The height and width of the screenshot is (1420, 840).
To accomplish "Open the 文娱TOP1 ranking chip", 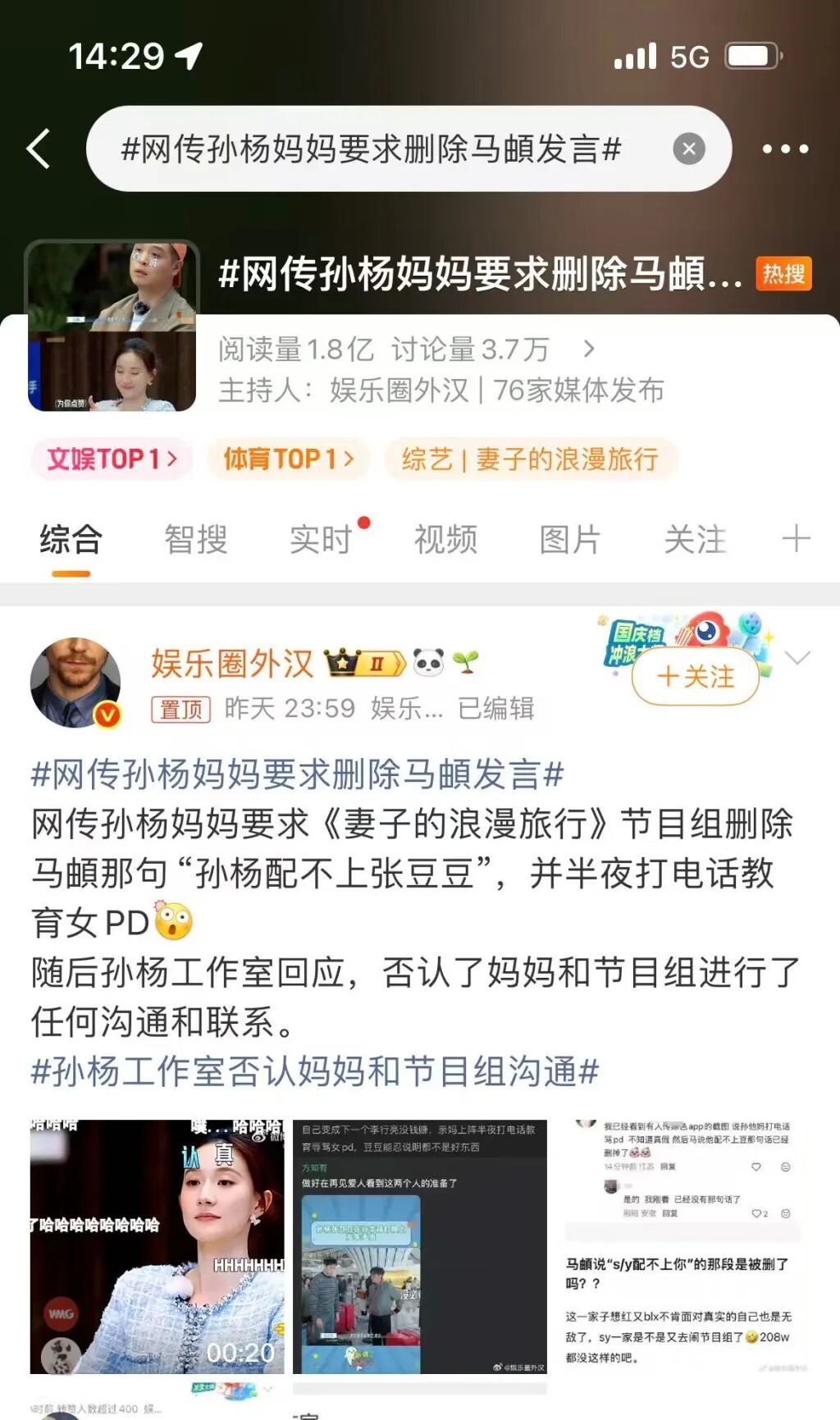I will (112, 459).
